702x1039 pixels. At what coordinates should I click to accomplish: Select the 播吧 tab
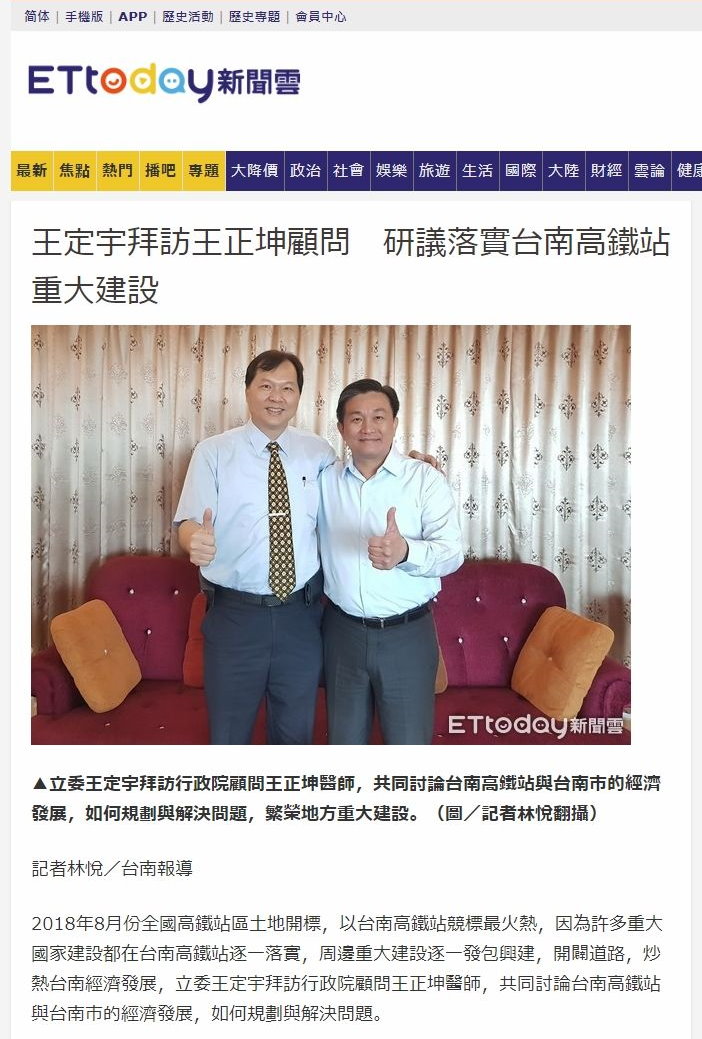click(160, 171)
